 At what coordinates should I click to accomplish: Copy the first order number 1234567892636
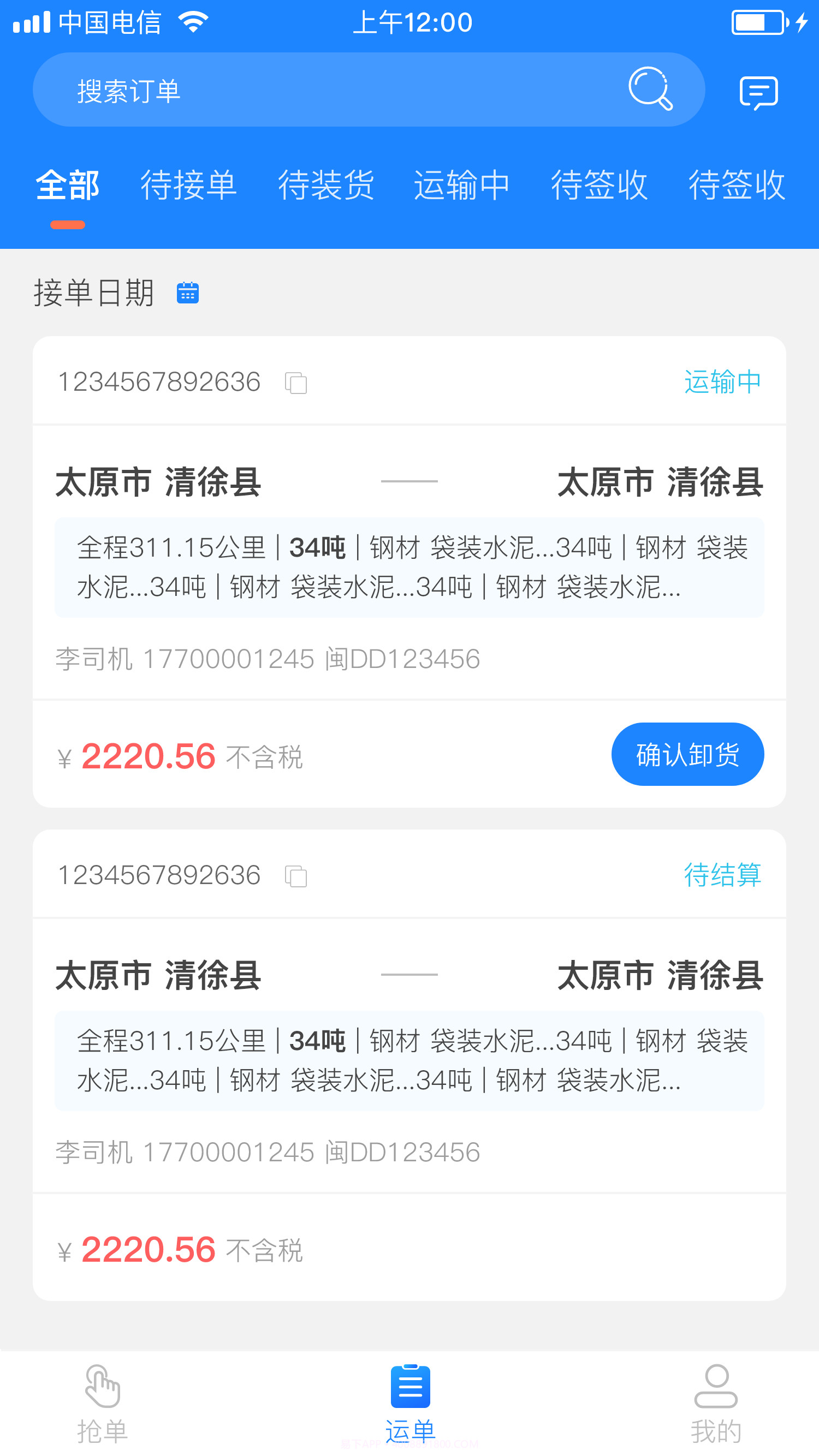pos(296,383)
